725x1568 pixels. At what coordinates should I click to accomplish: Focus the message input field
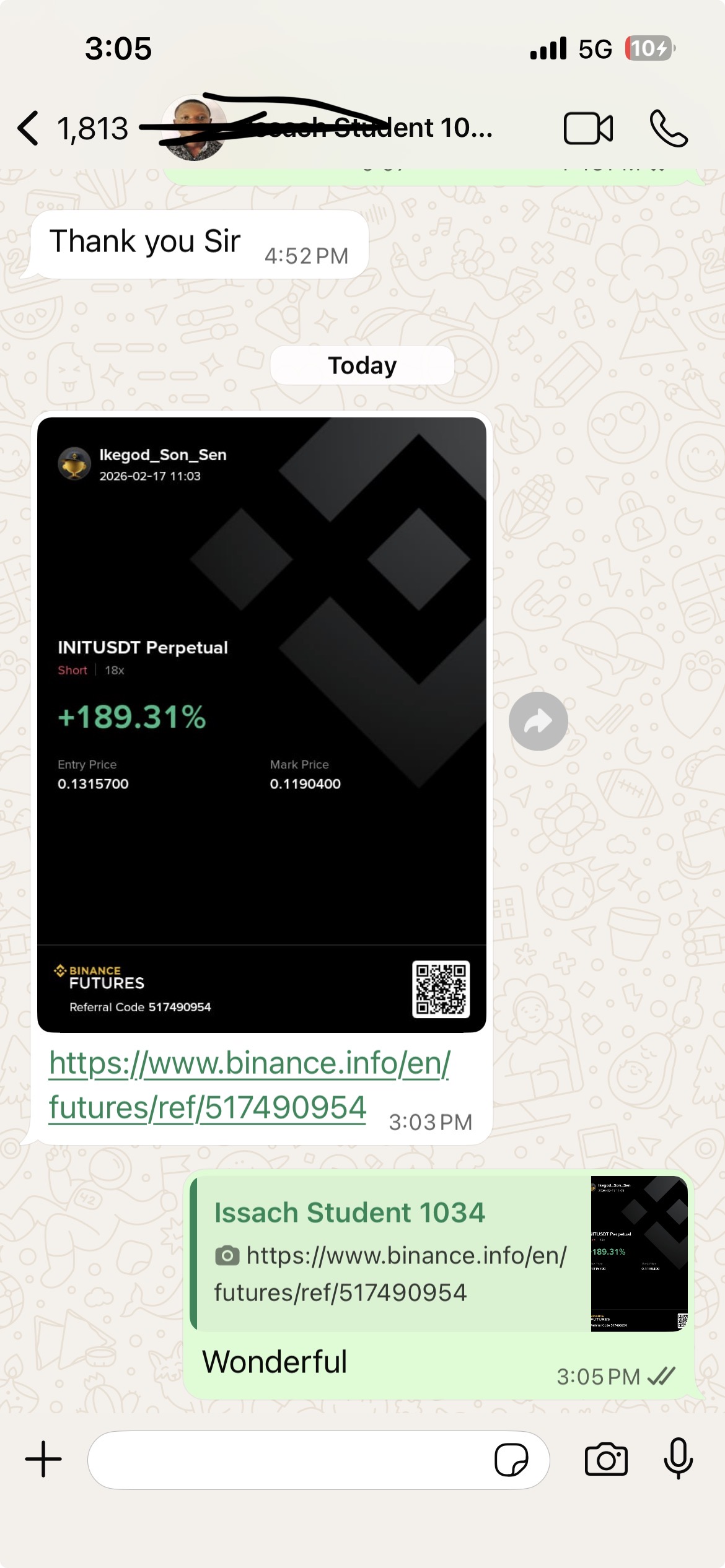[285, 1460]
